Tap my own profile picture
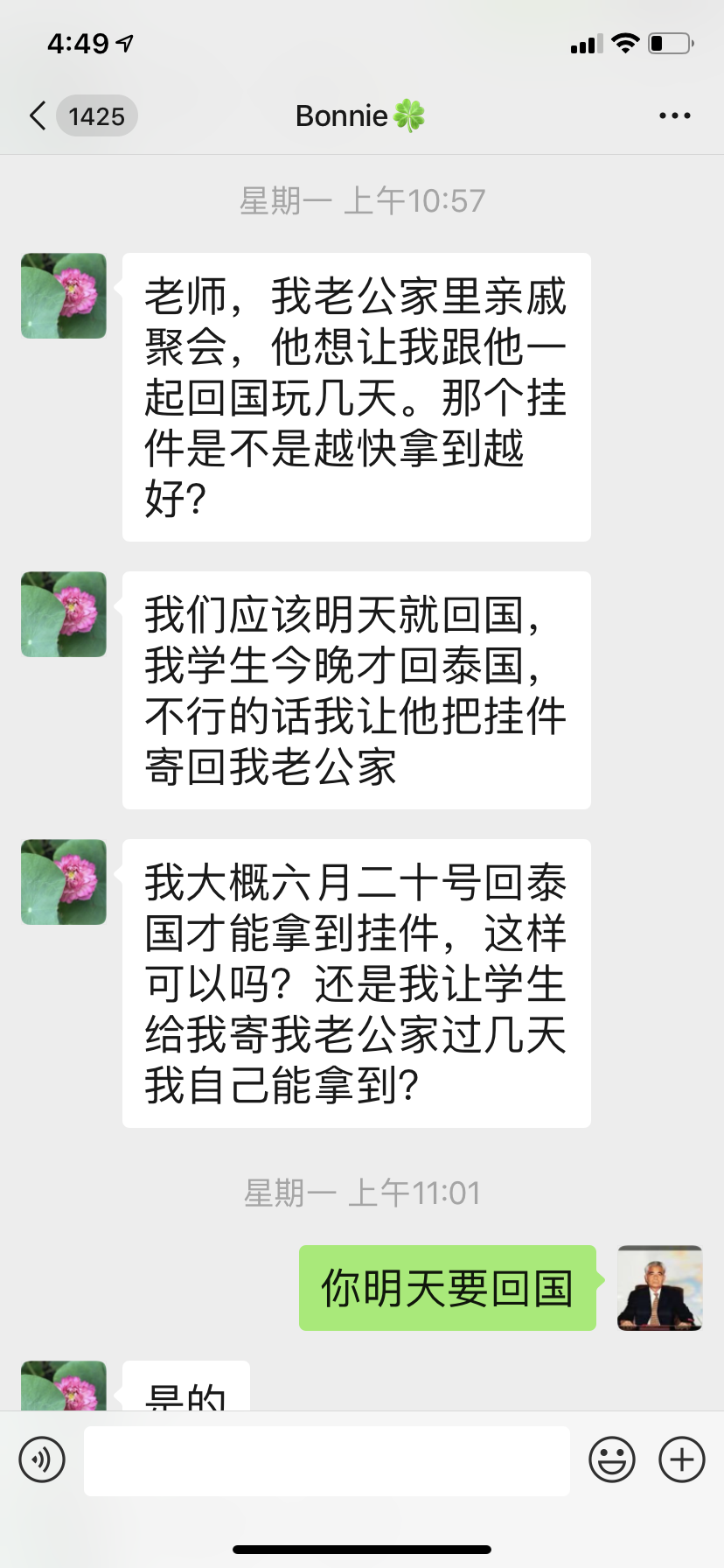 (x=659, y=1288)
